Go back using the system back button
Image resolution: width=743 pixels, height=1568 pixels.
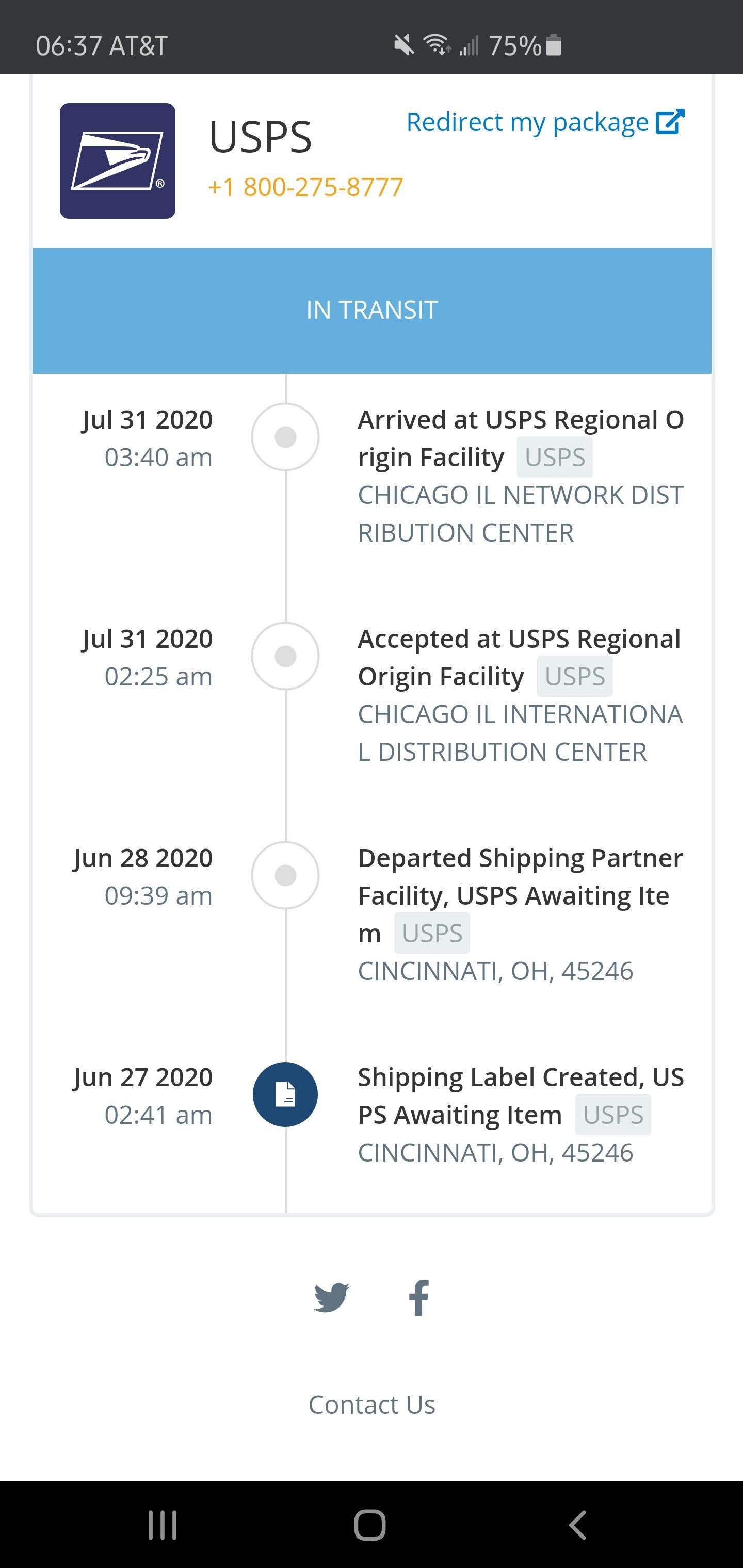pyautogui.click(x=577, y=1525)
